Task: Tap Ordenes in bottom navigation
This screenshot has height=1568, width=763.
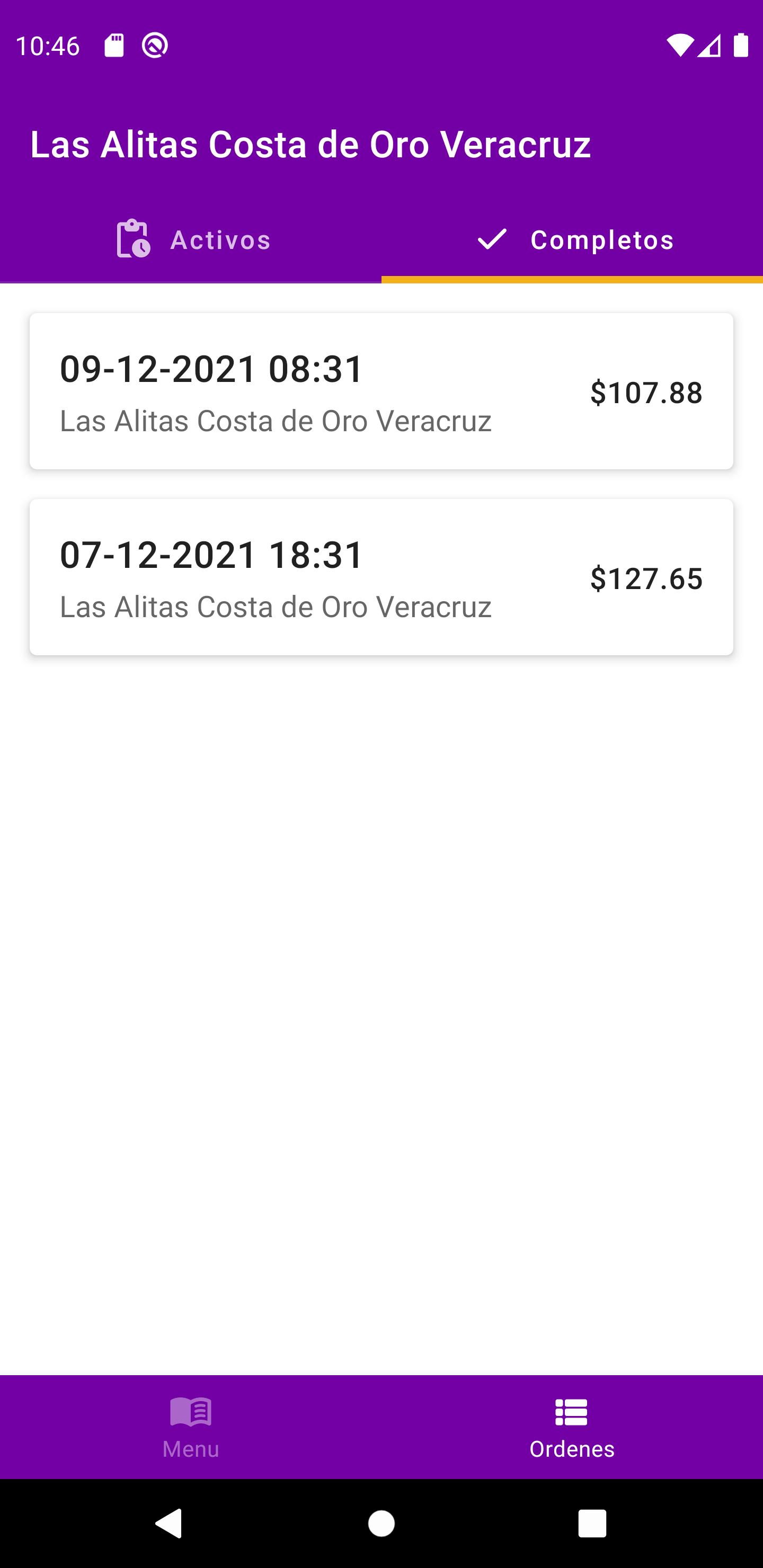Action: [572, 1428]
